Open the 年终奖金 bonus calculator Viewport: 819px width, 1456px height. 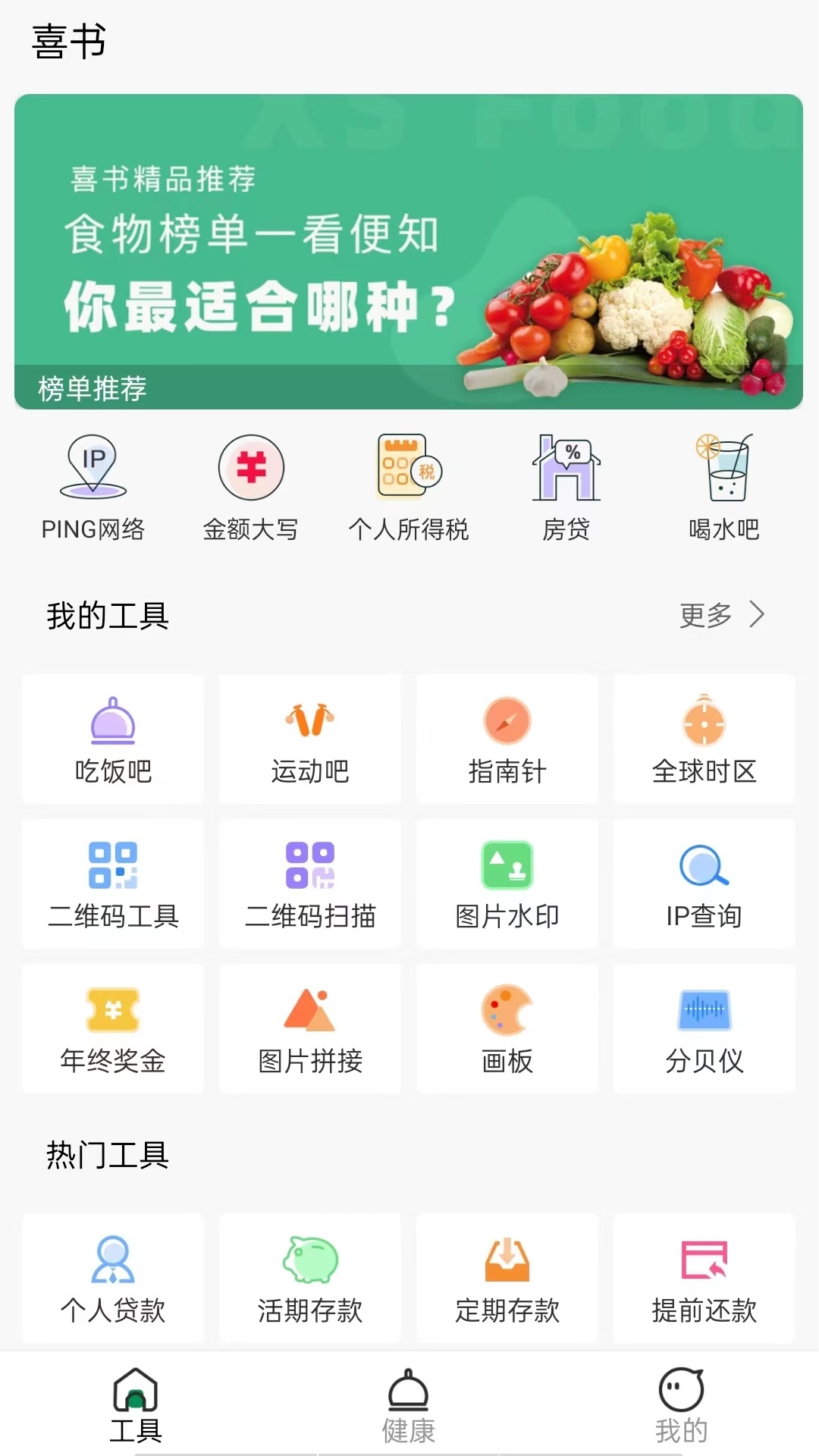pos(112,1028)
